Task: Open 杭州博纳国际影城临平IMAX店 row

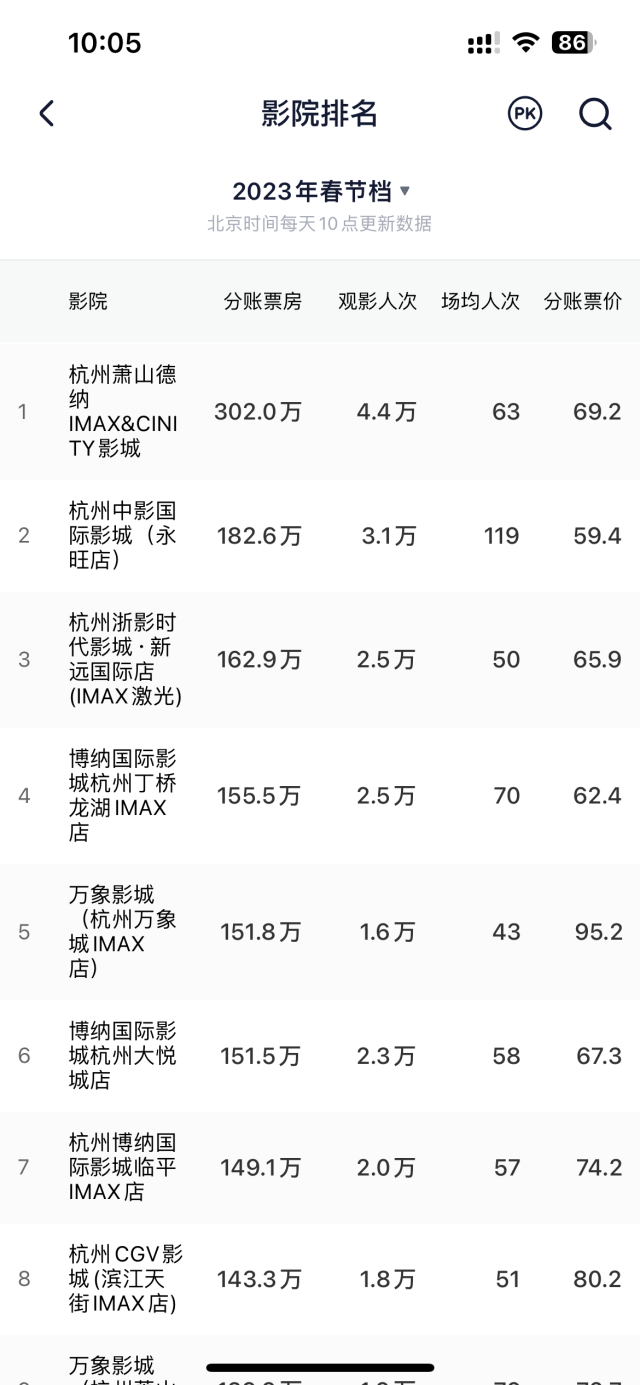Action: [320, 1168]
